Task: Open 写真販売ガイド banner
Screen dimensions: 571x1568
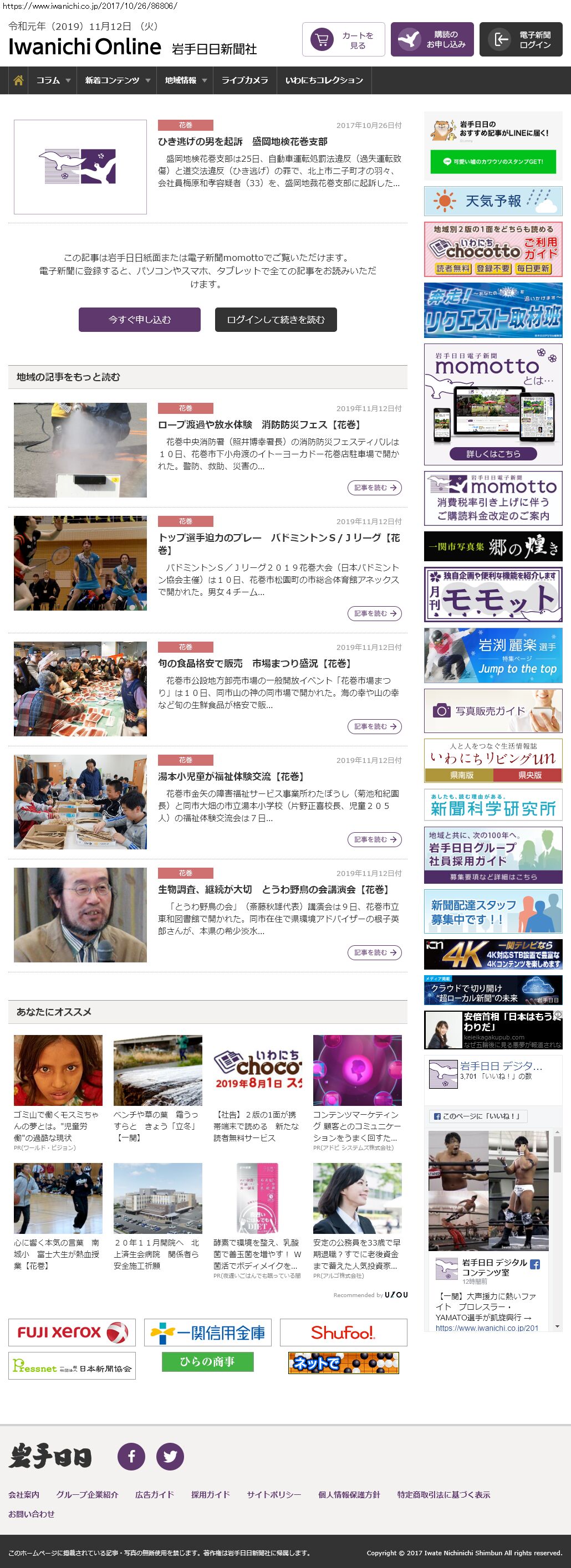Action: coord(492,710)
